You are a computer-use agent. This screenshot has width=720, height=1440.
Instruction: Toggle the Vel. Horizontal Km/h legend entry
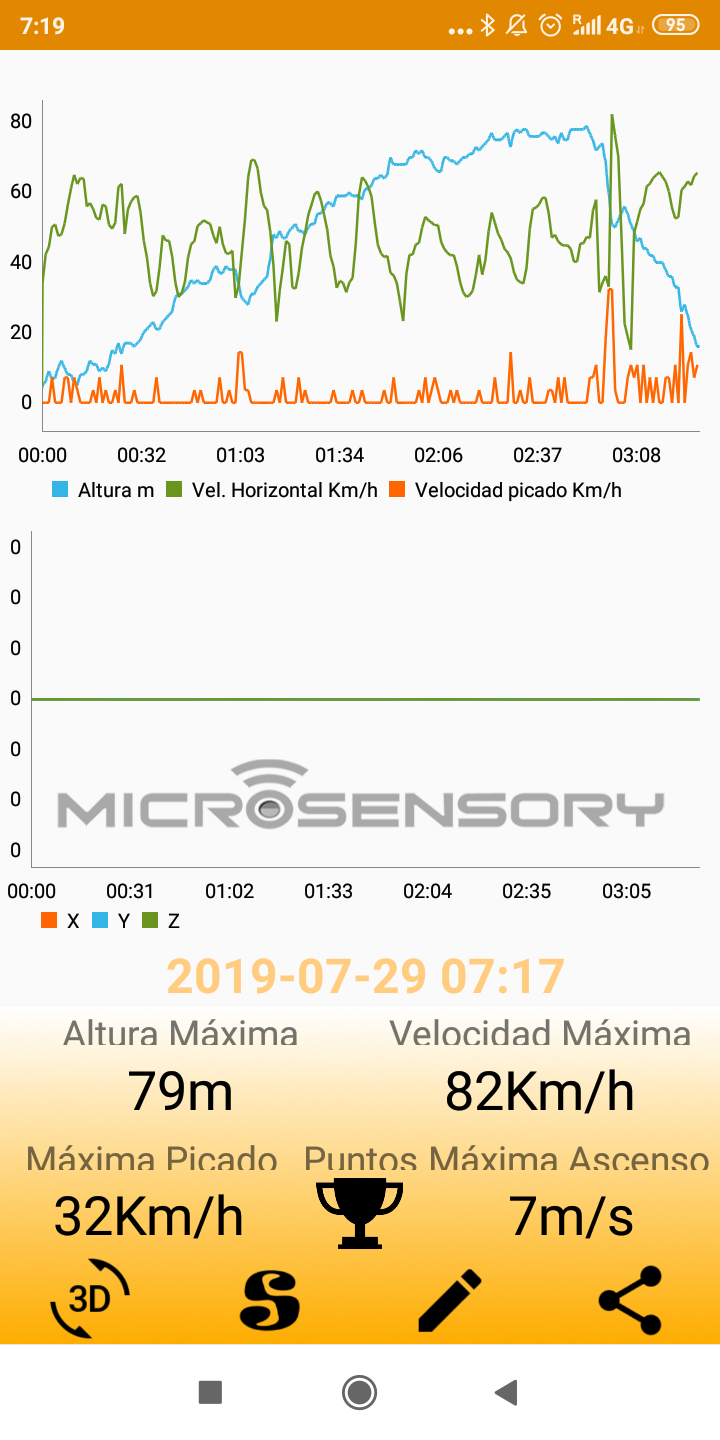pos(272,490)
